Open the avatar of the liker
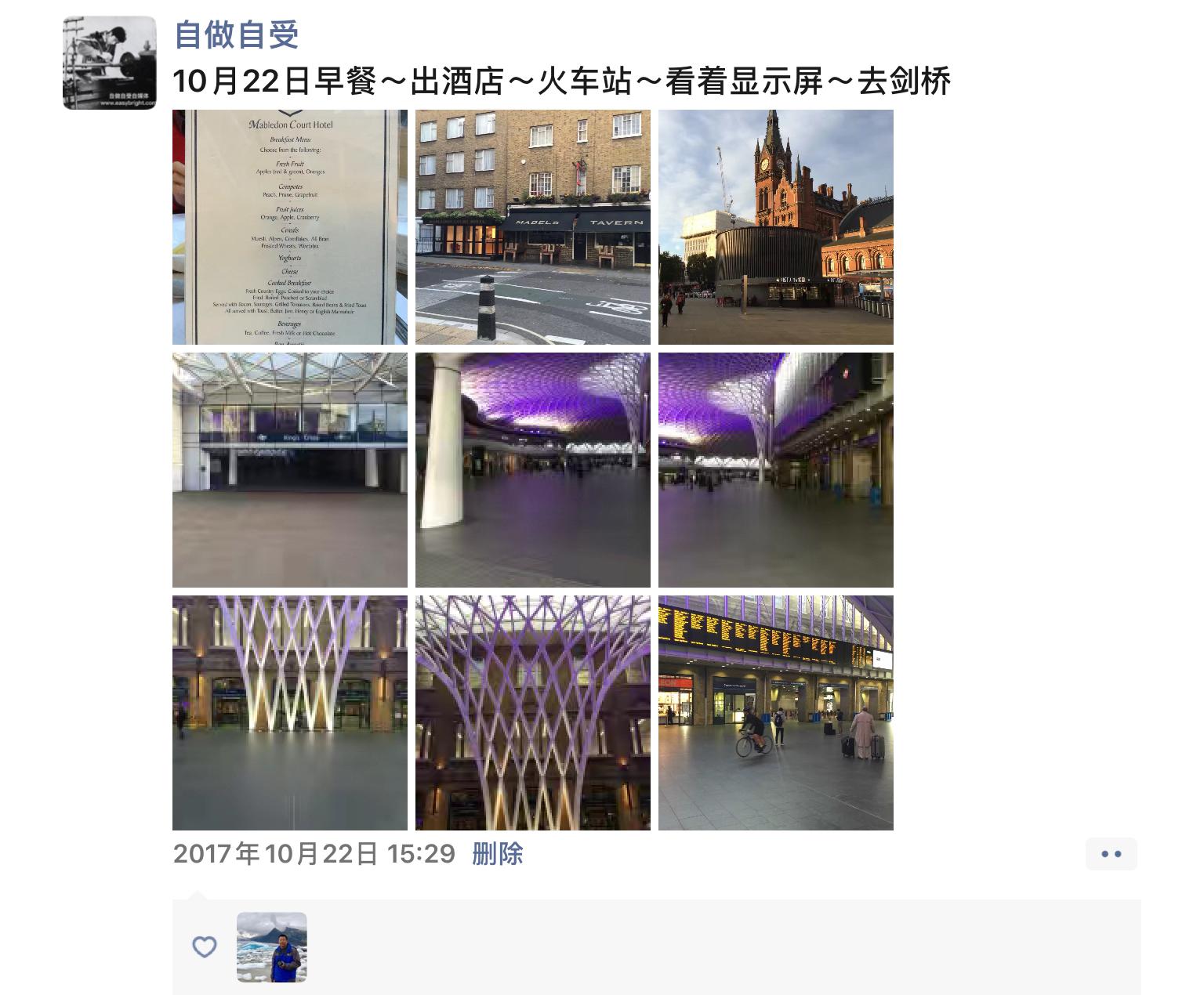Image resolution: width=1204 pixels, height=995 pixels. click(271, 947)
